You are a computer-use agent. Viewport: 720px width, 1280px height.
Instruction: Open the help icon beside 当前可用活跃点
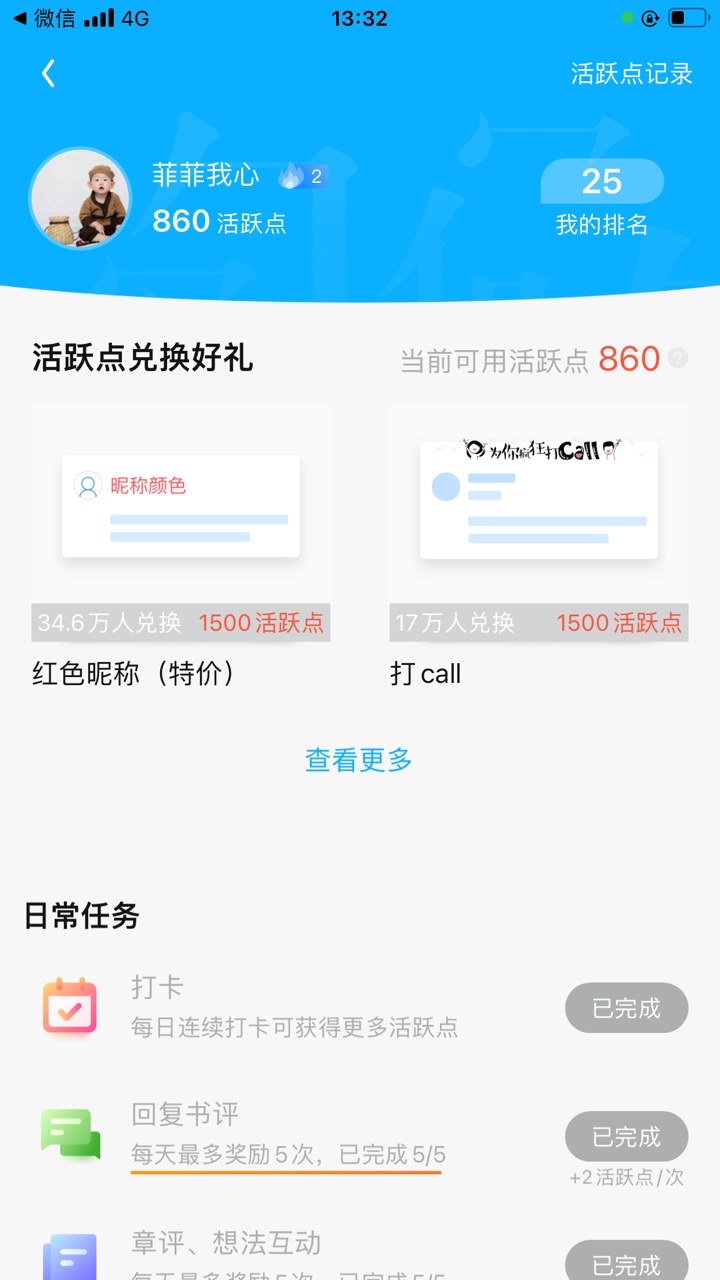[678, 358]
